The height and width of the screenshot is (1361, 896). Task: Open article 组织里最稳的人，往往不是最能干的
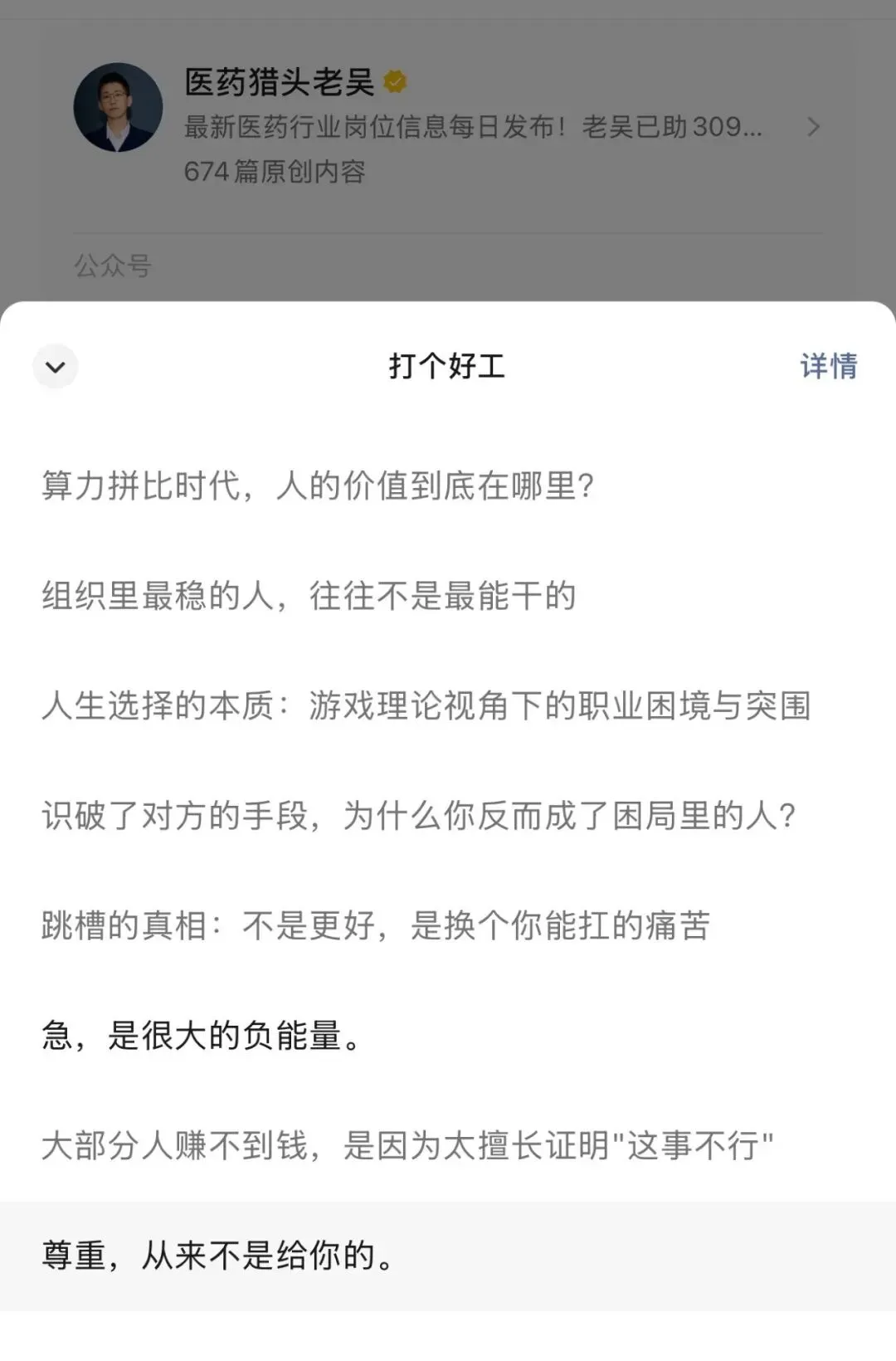[x=448, y=596]
